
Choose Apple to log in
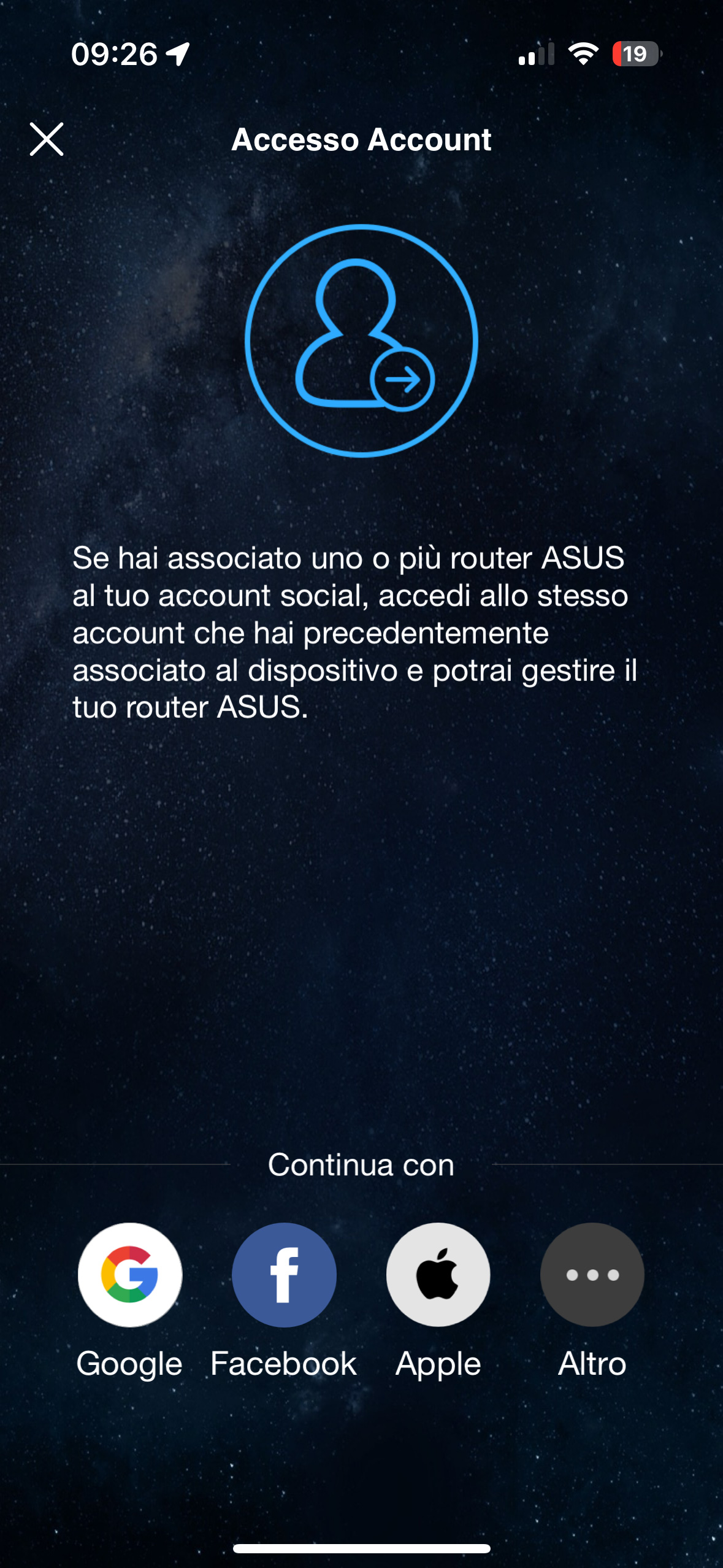coord(438,1275)
